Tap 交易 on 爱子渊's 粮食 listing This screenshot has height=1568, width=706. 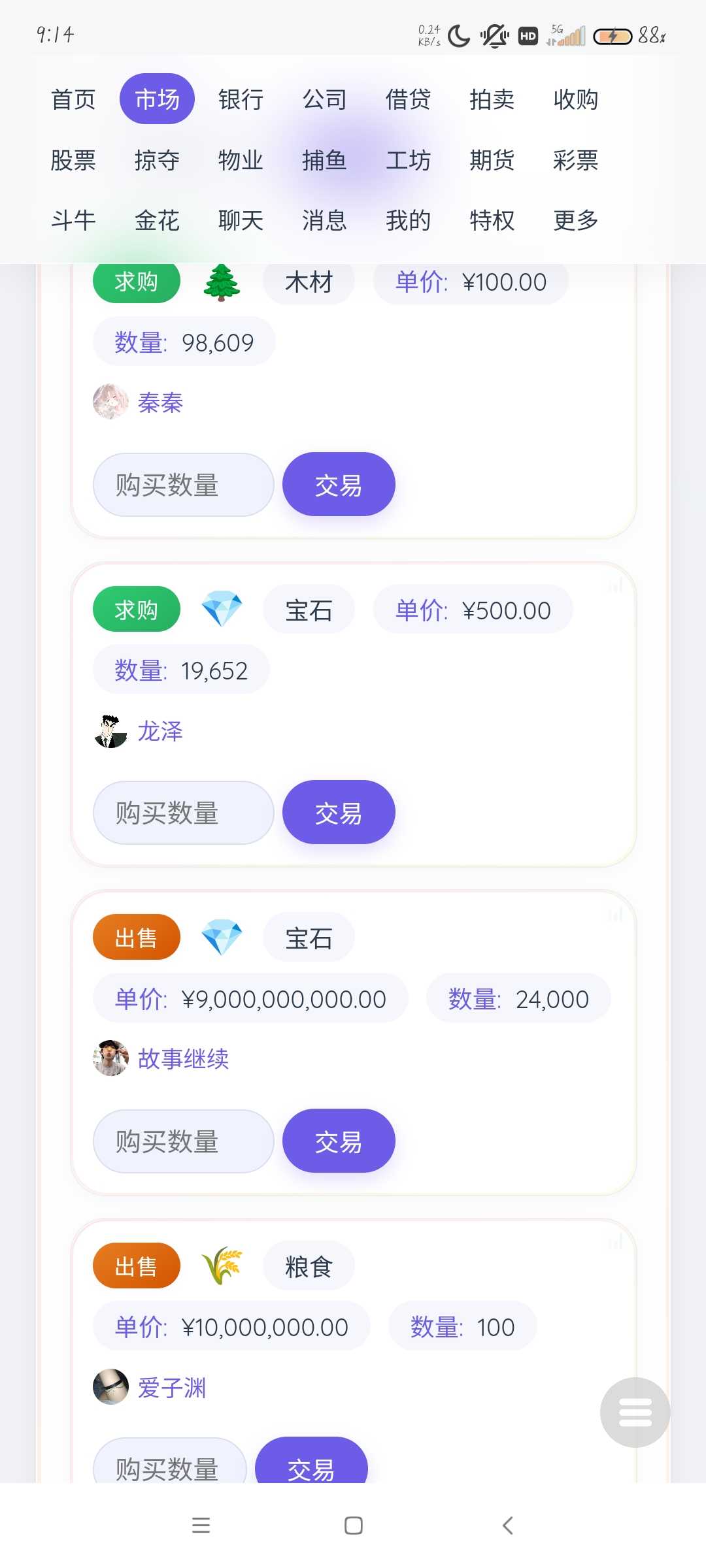click(x=311, y=1463)
